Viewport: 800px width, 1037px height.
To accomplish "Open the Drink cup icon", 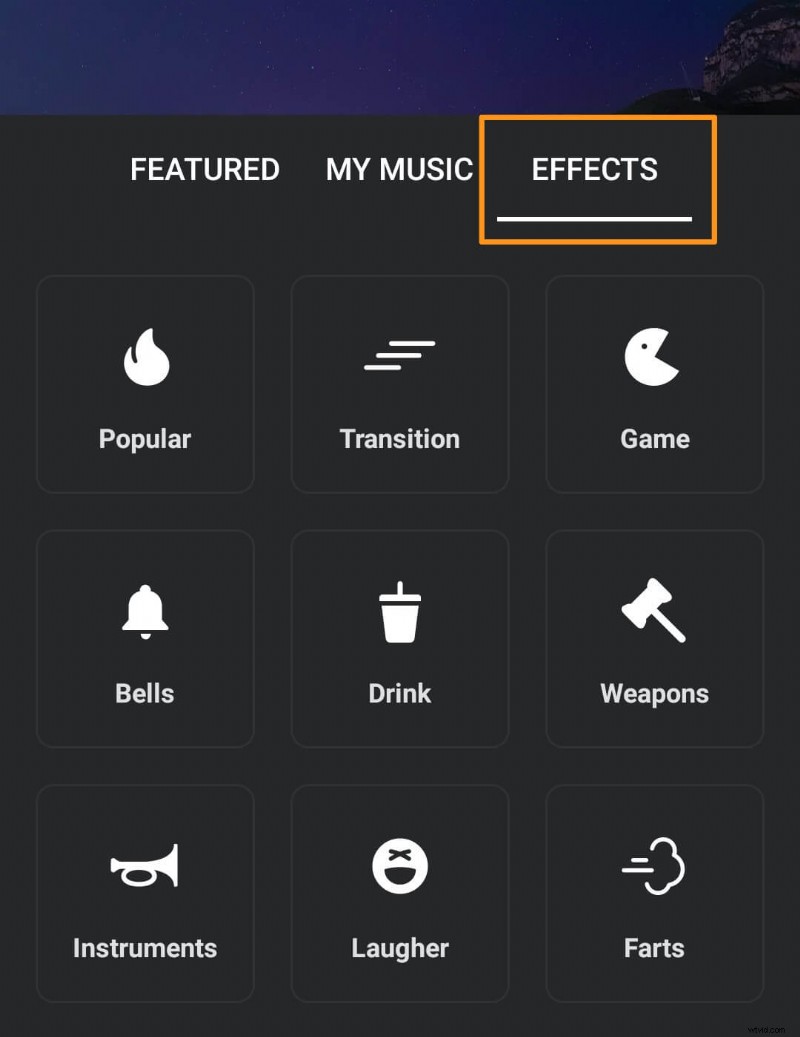I will (400, 611).
